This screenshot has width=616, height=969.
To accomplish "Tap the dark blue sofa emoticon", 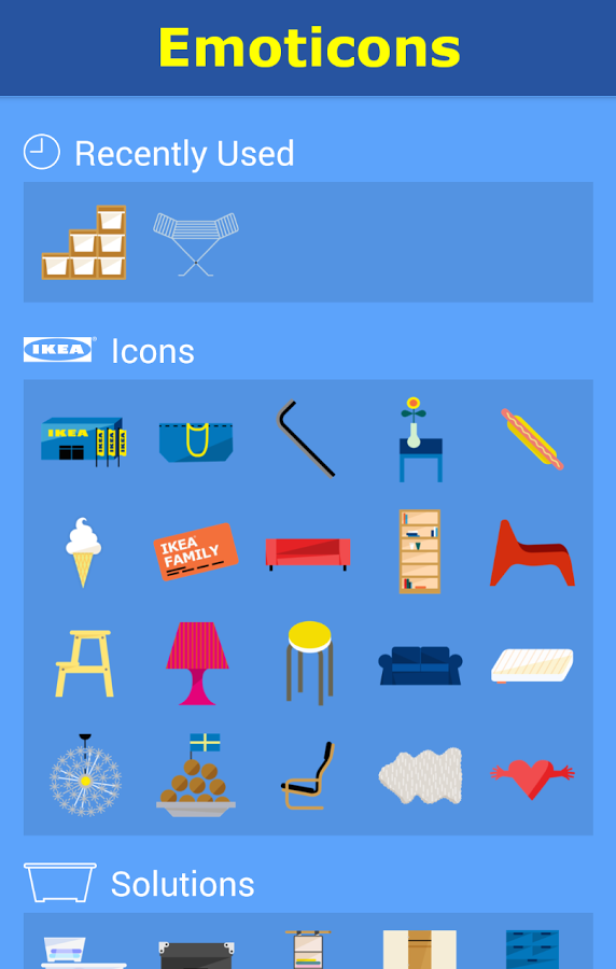I will 420,665.
